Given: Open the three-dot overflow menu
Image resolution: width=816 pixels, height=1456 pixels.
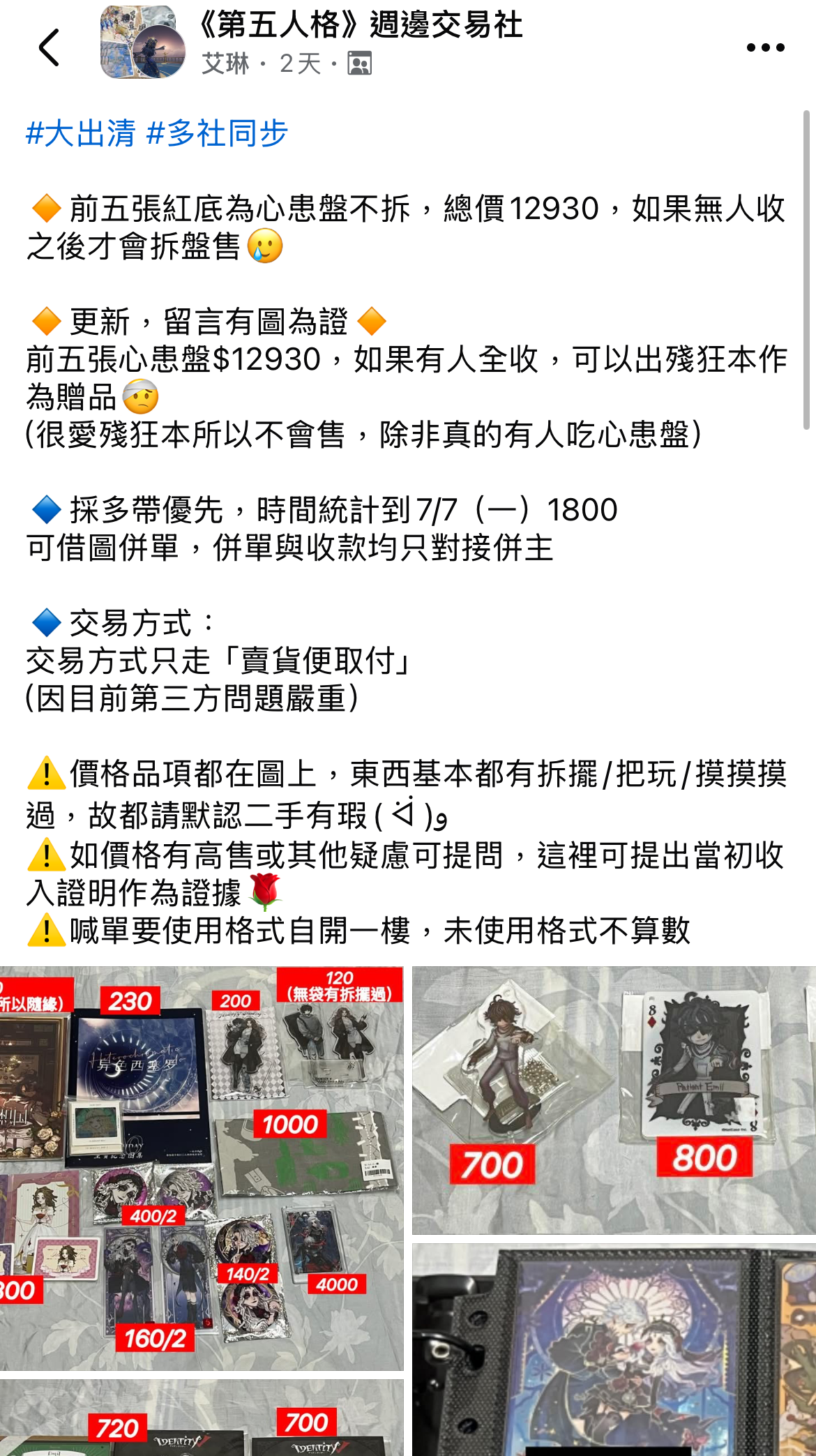Looking at the screenshot, I should pyautogui.click(x=765, y=47).
